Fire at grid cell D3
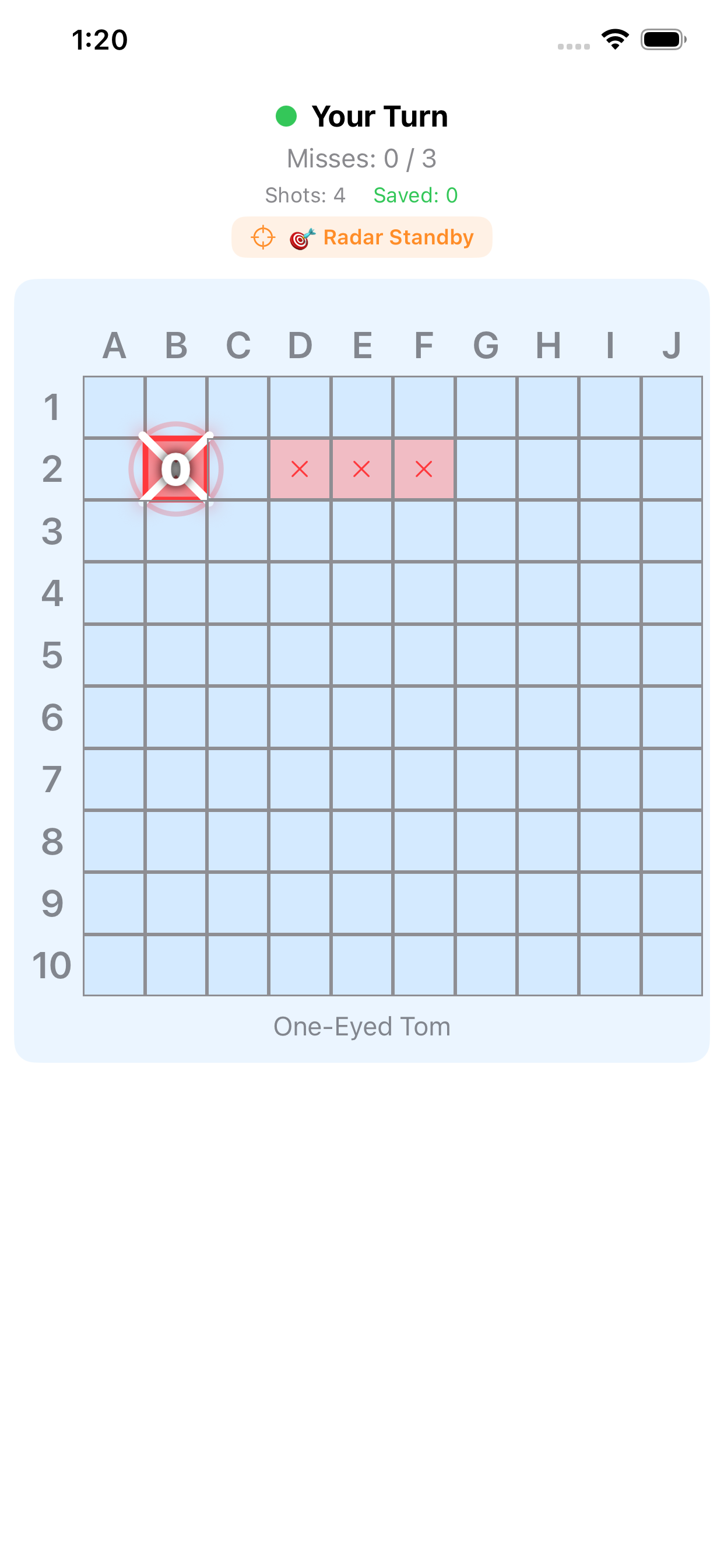Viewport: 724px width, 1568px height. pos(300,531)
